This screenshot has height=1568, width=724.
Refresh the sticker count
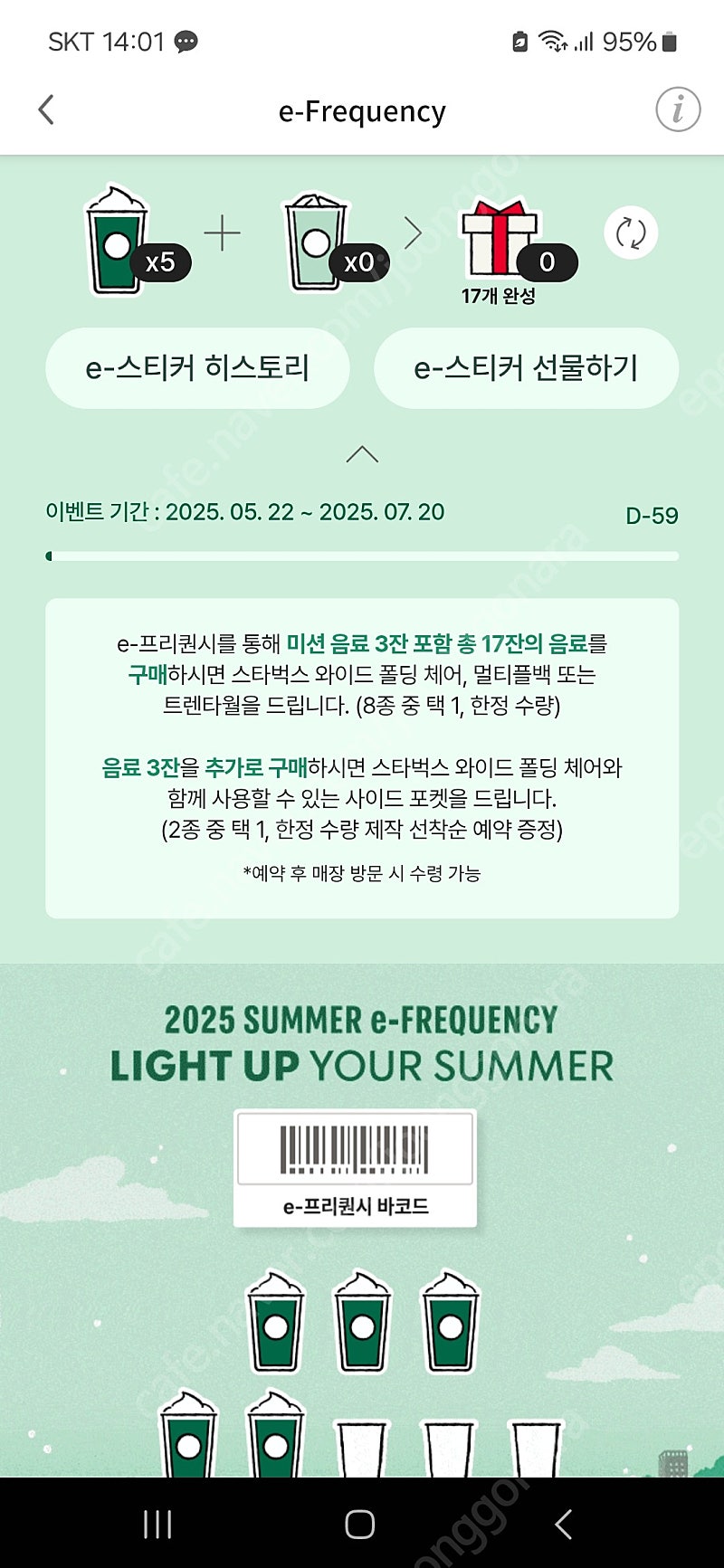[x=631, y=233]
